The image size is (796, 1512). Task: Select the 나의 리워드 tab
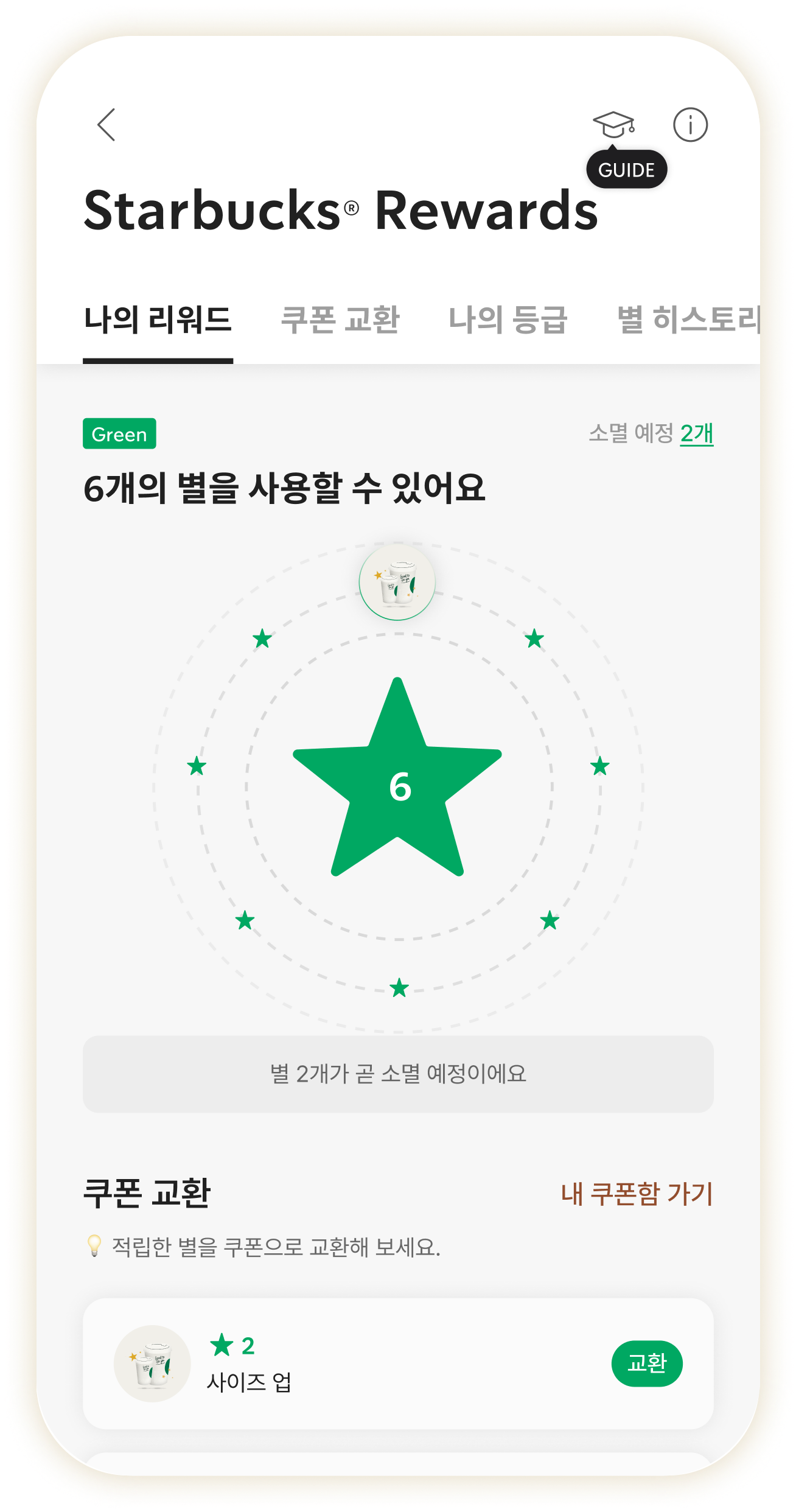pos(158,320)
